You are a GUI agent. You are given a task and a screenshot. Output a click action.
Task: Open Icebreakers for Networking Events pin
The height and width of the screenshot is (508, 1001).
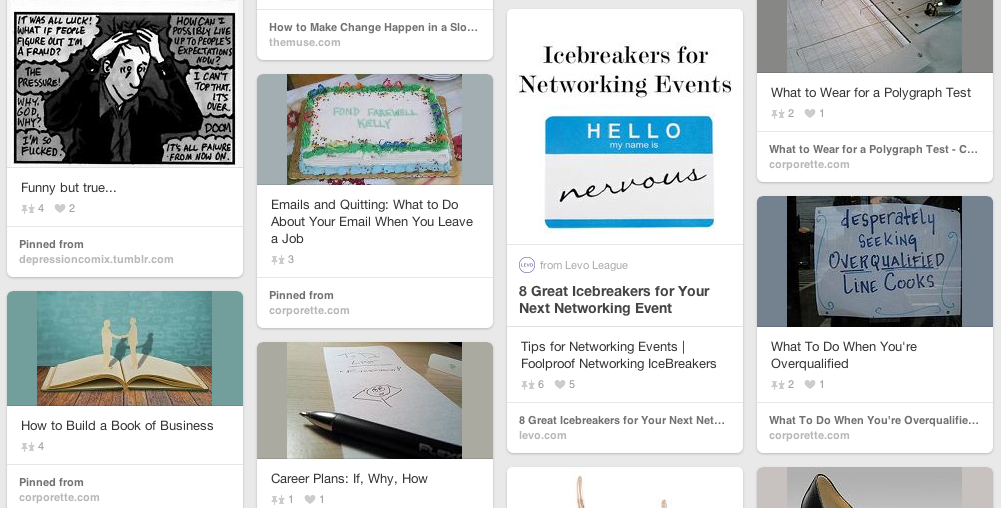pyautogui.click(x=625, y=127)
